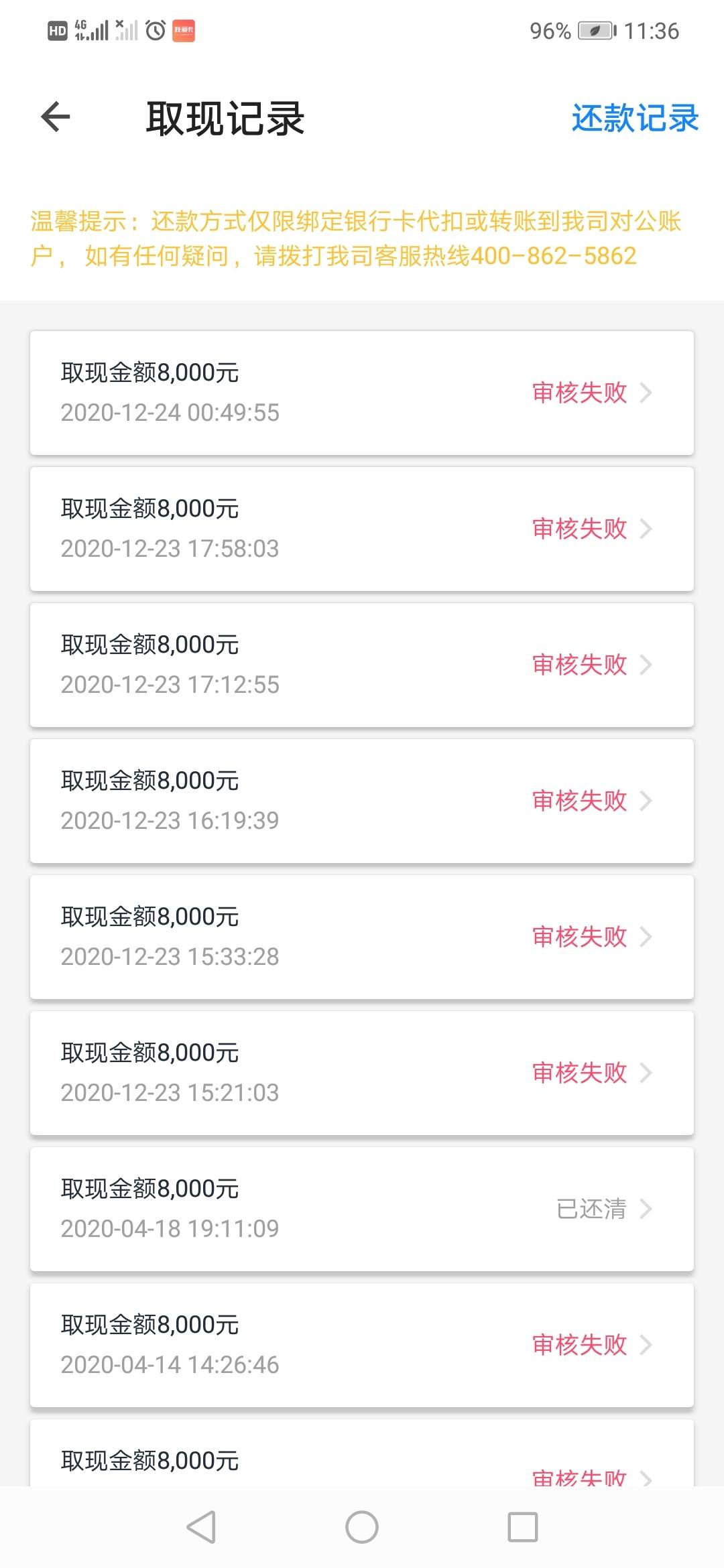Tap the system home button
This screenshot has height=1568, width=724.
point(362,1527)
